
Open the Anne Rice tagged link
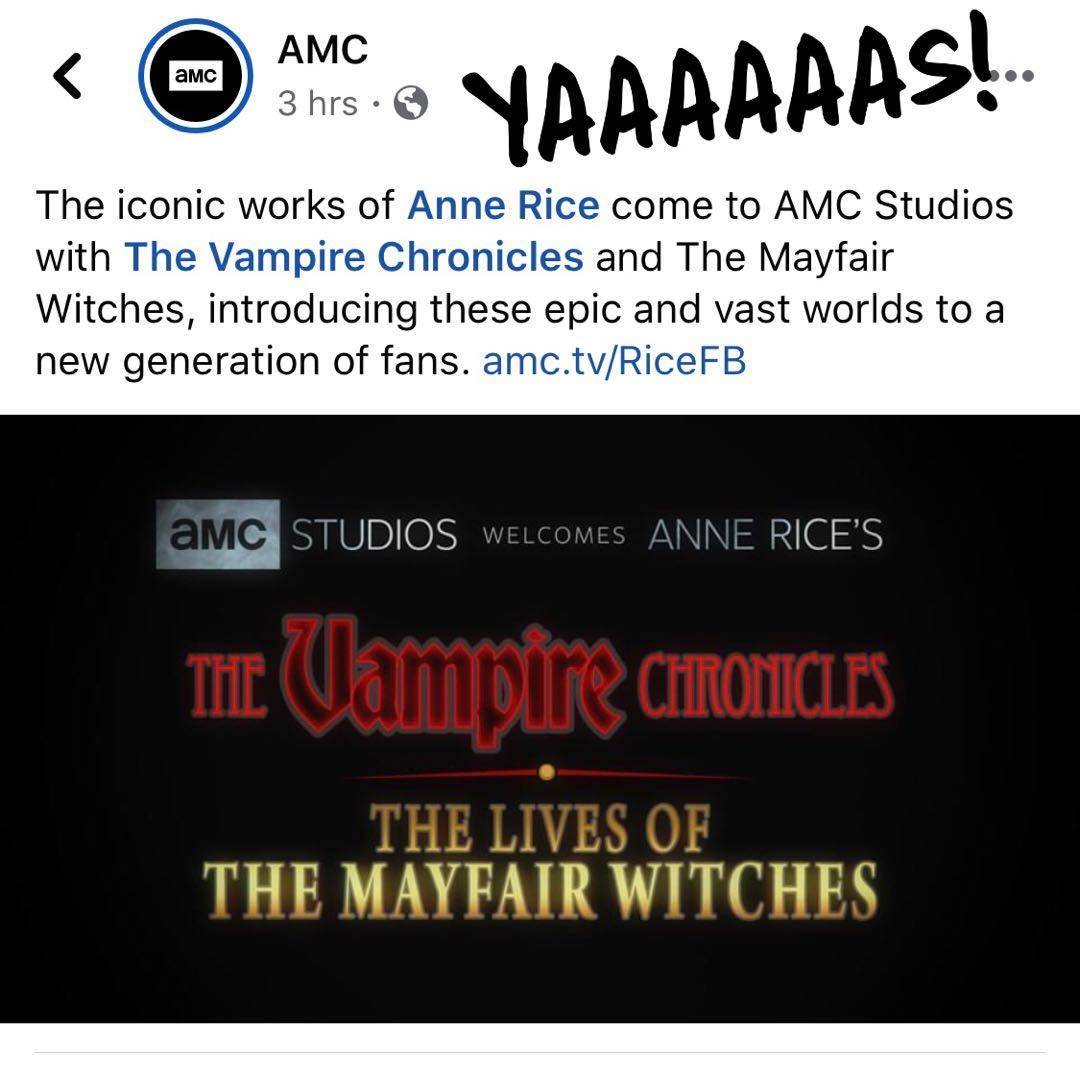(x=503, y=205)
